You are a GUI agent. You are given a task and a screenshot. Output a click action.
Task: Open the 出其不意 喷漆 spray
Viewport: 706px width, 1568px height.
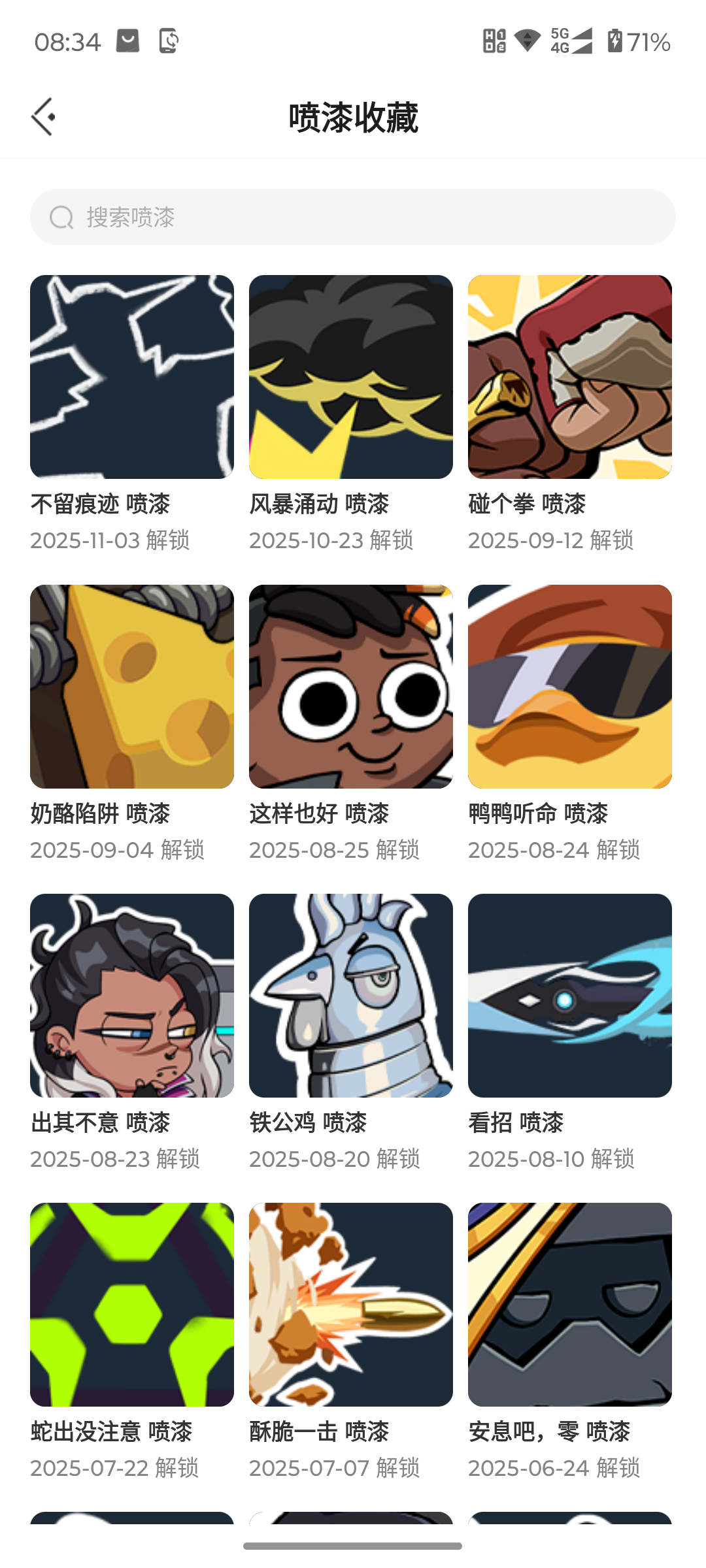(132, 996)
